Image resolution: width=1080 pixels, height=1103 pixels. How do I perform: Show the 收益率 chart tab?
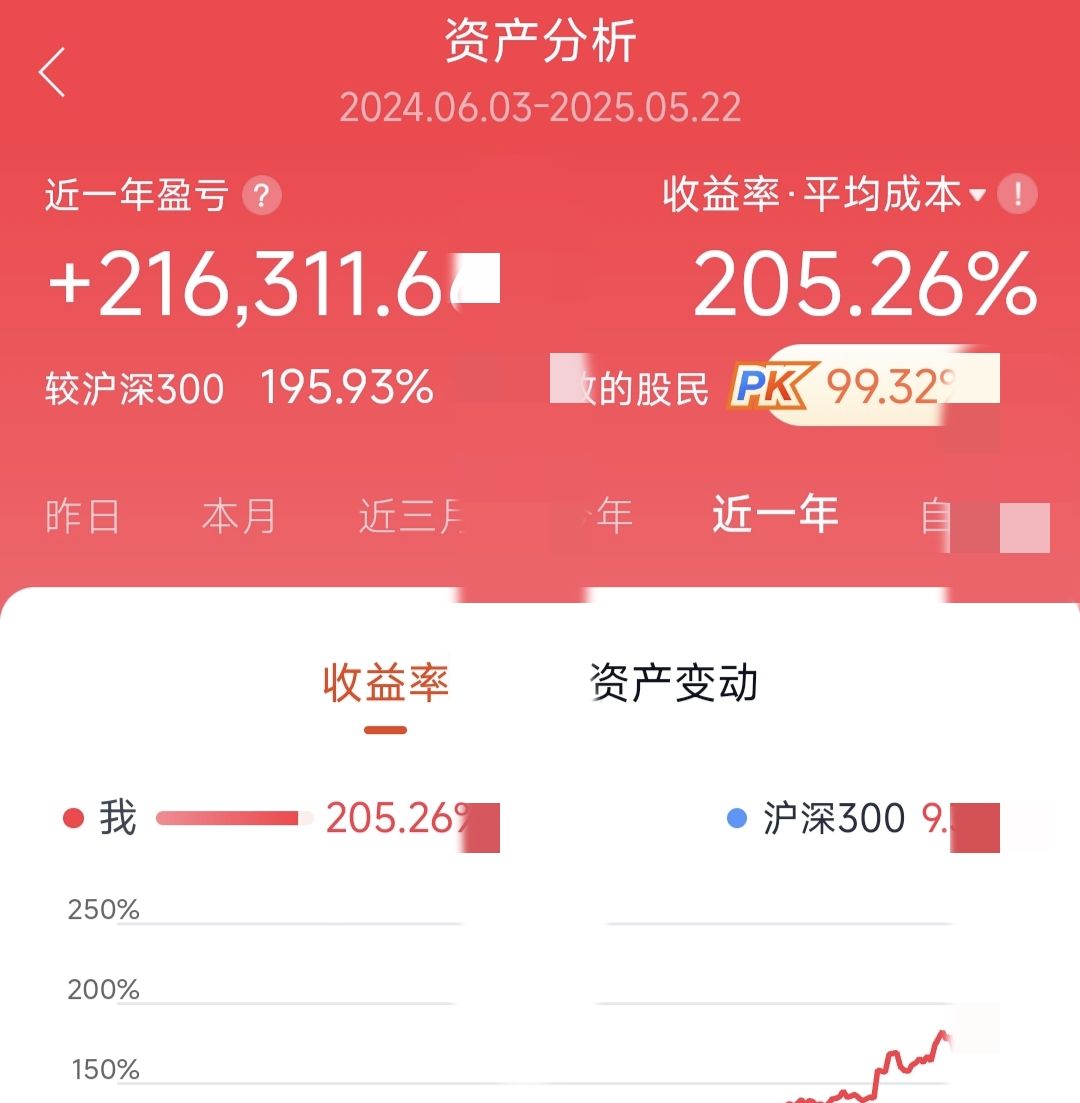386,683
